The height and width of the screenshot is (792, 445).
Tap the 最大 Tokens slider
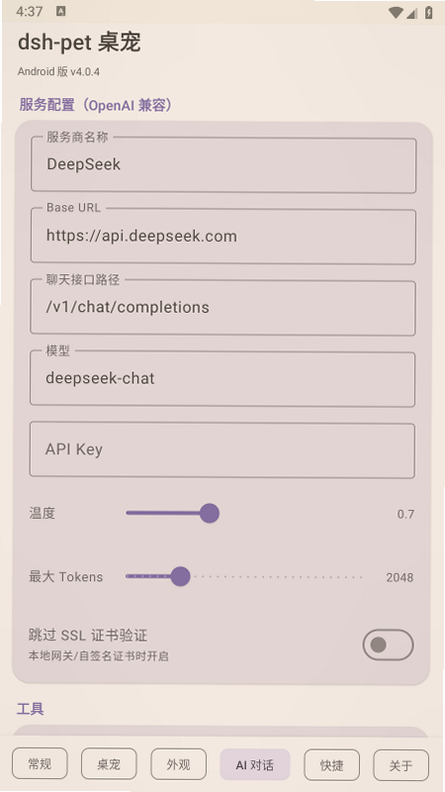(244, 576)
